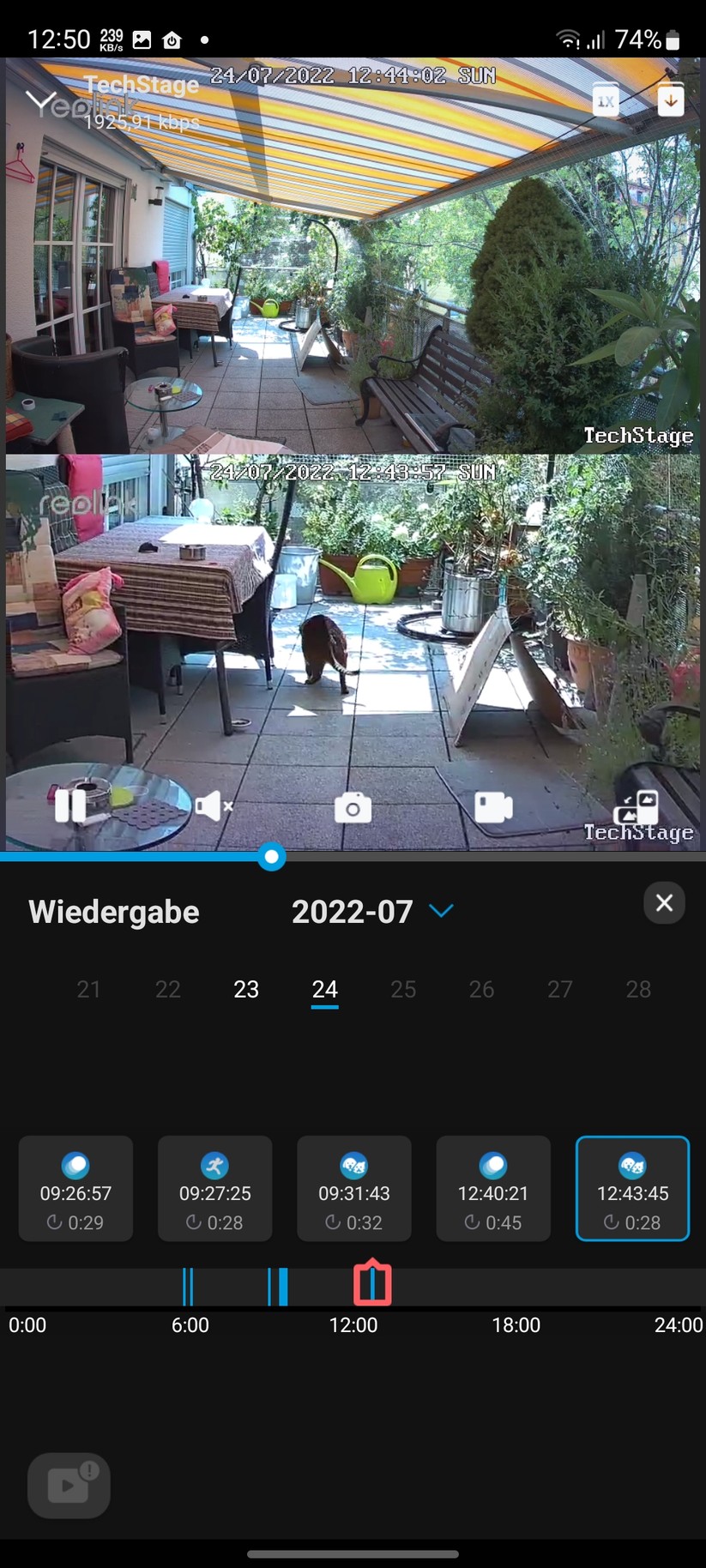This screenshot has height=1568, width=706.
Task: Play the 09:26:57 recording clip
Action: (x=75, y=1189)
